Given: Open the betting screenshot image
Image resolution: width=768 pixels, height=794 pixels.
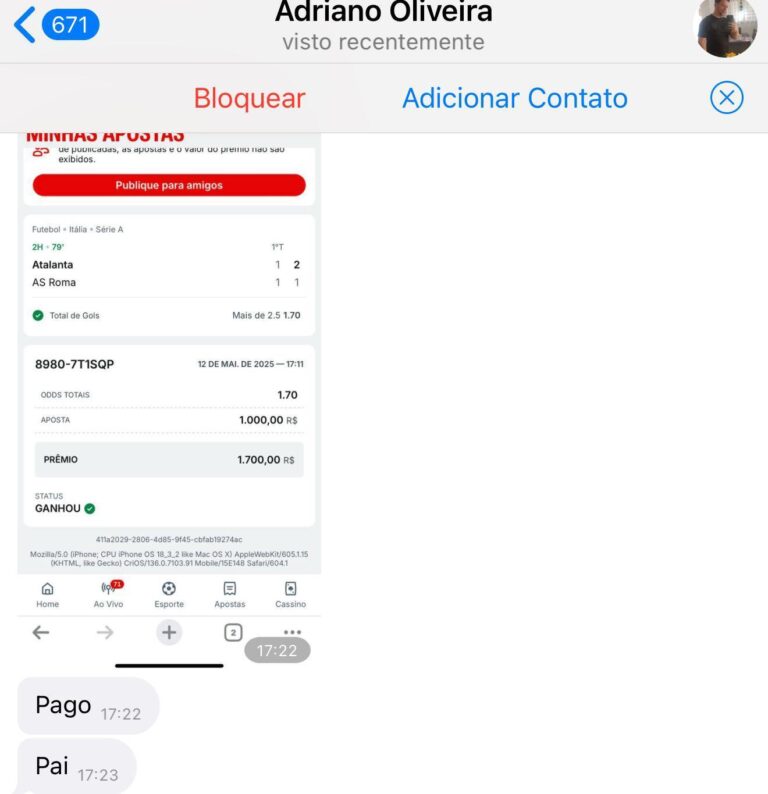Looking at the screenshot, I should pyautogui.click(x=169, y=400).
